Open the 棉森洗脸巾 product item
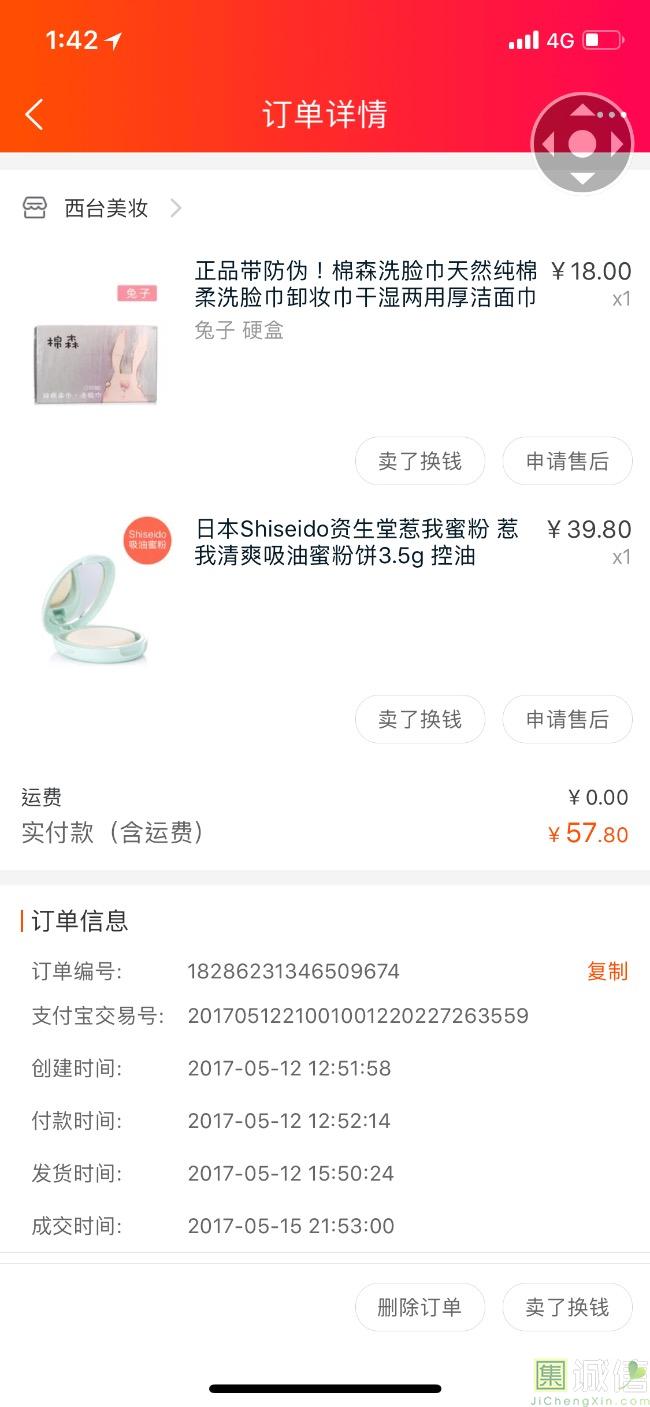 (365, 284)
